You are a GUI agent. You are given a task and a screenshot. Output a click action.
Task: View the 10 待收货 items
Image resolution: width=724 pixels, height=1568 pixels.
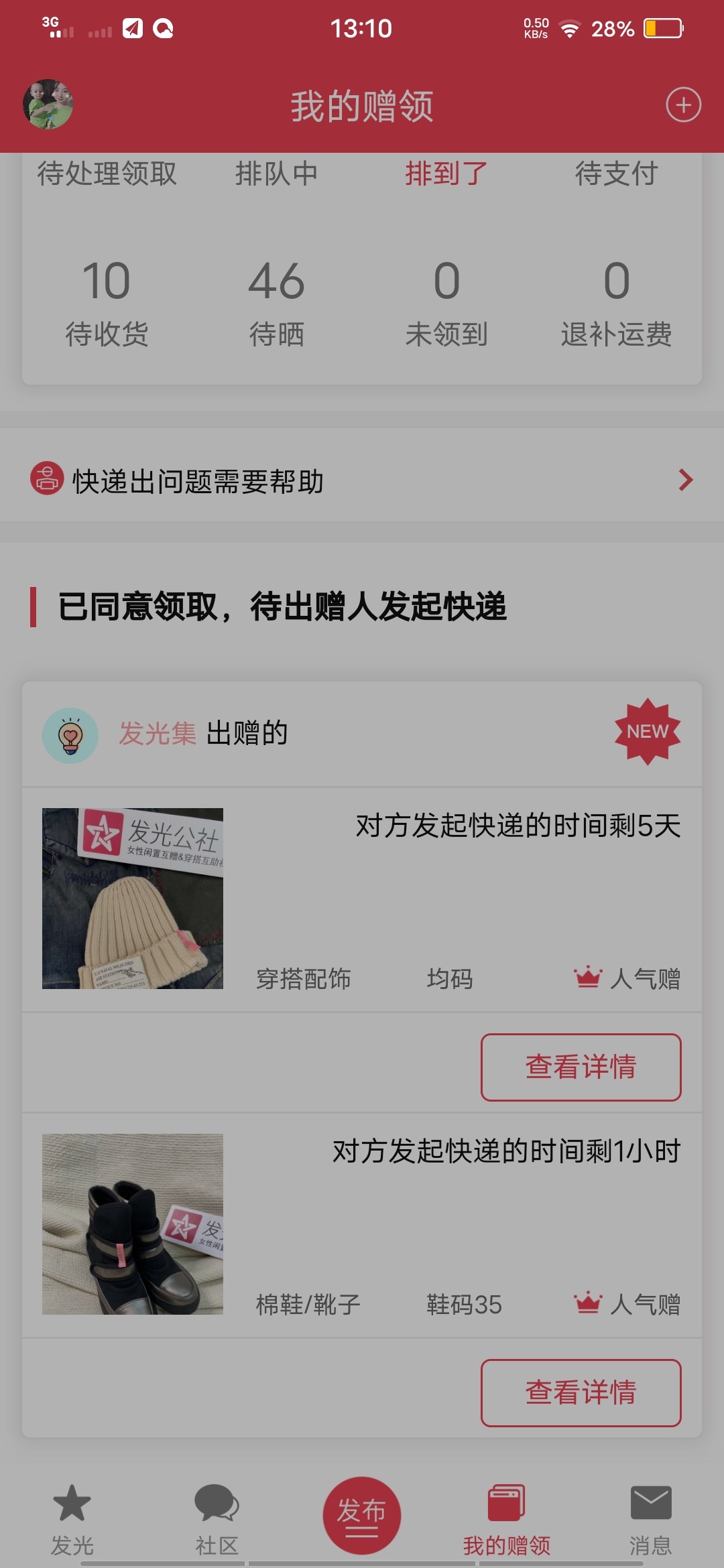point(107,304)
